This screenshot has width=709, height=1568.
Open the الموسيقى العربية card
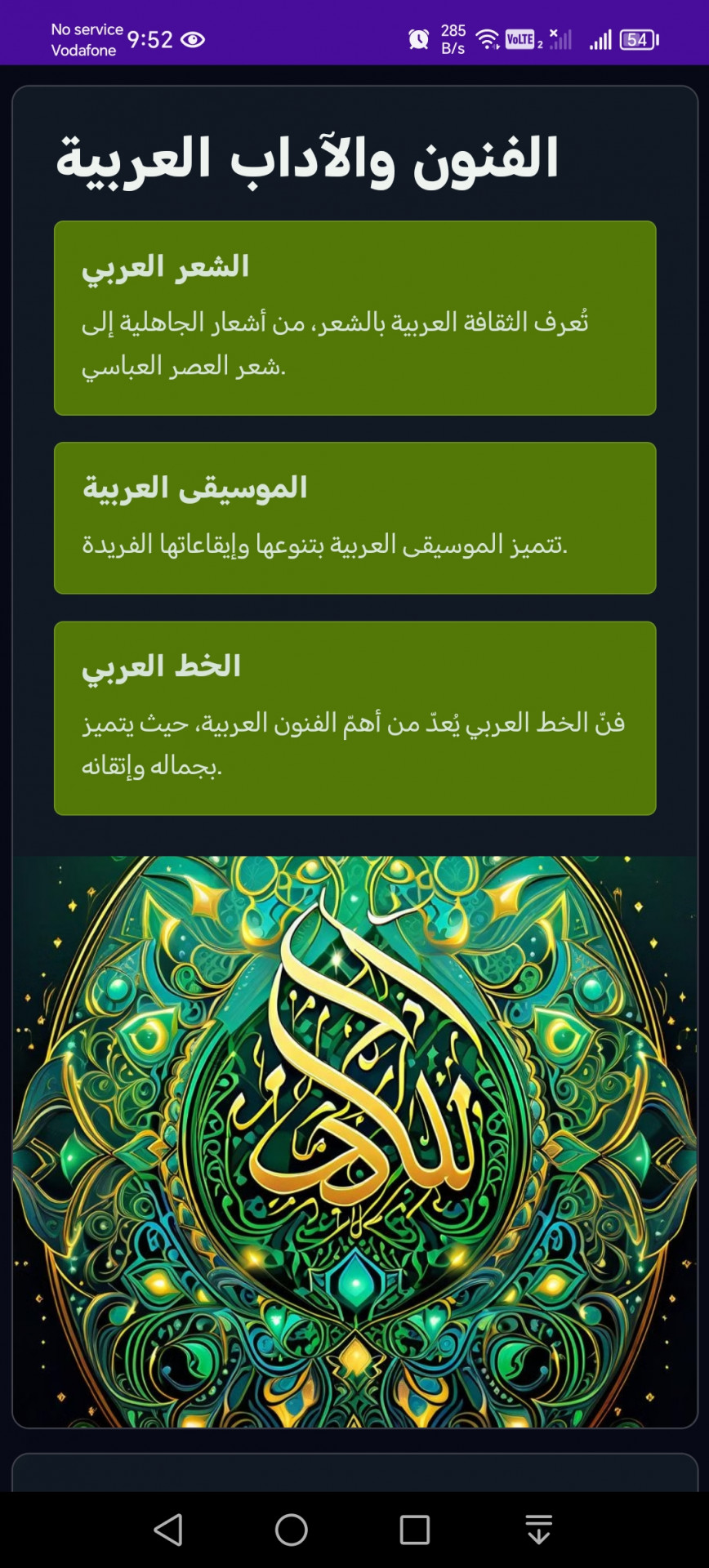[354, 518]
